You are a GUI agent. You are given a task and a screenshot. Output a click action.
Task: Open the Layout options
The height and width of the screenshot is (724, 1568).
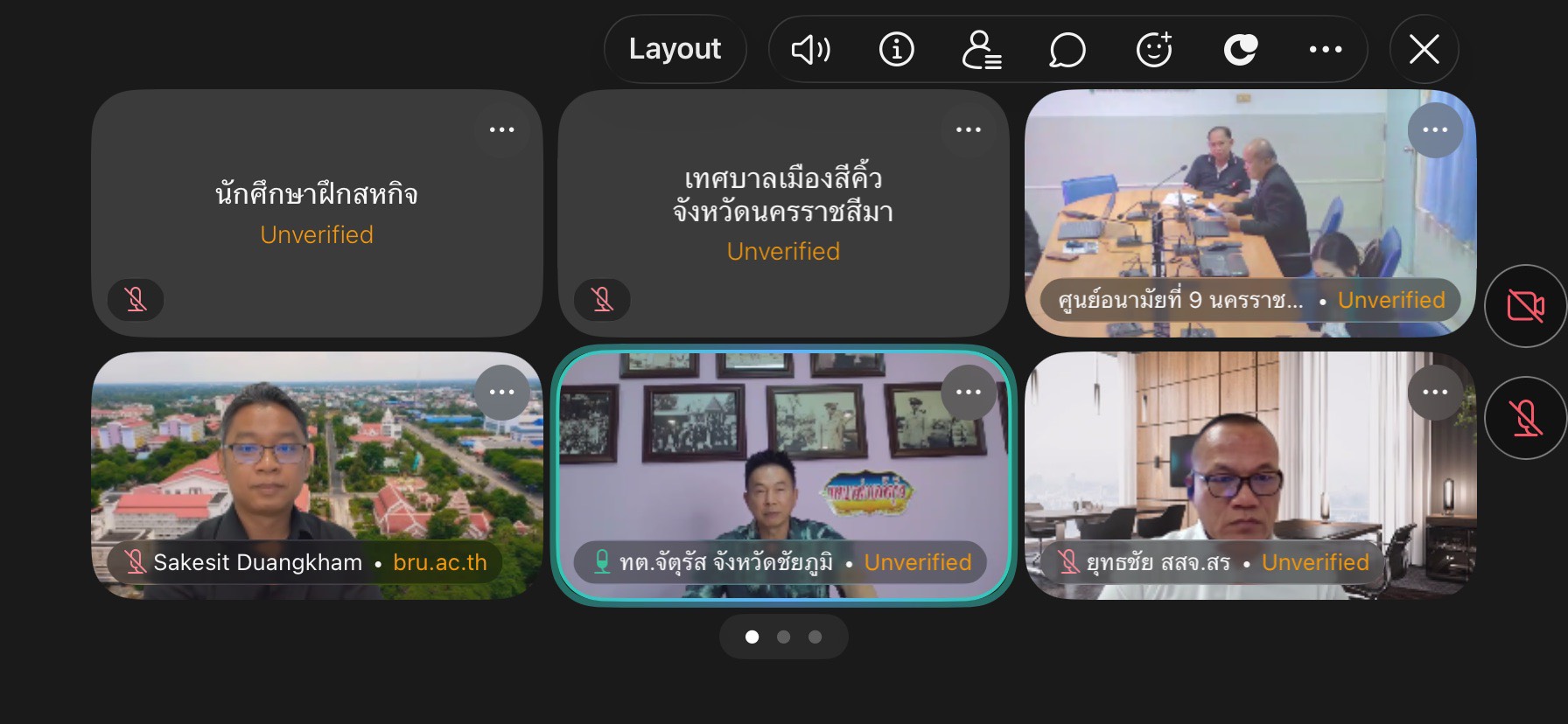(x=675, y=49)
